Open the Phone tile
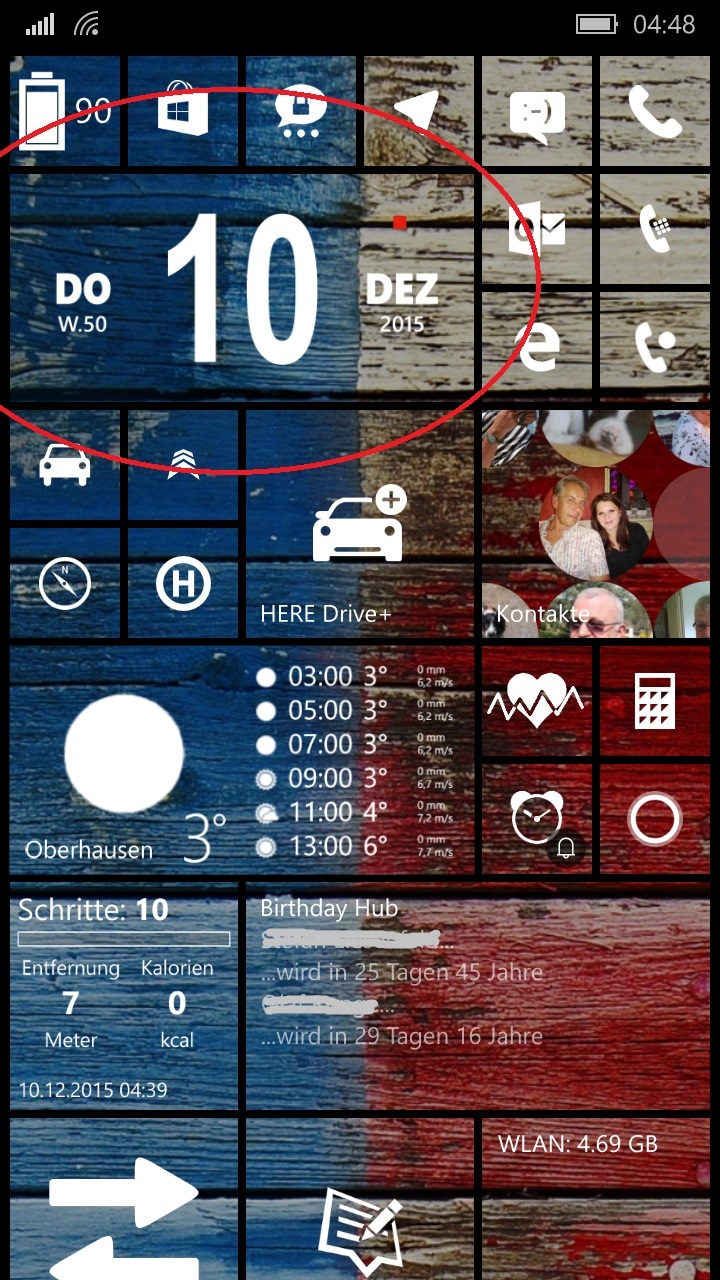This screenshot has width=720, height=1280. point(655,110)
